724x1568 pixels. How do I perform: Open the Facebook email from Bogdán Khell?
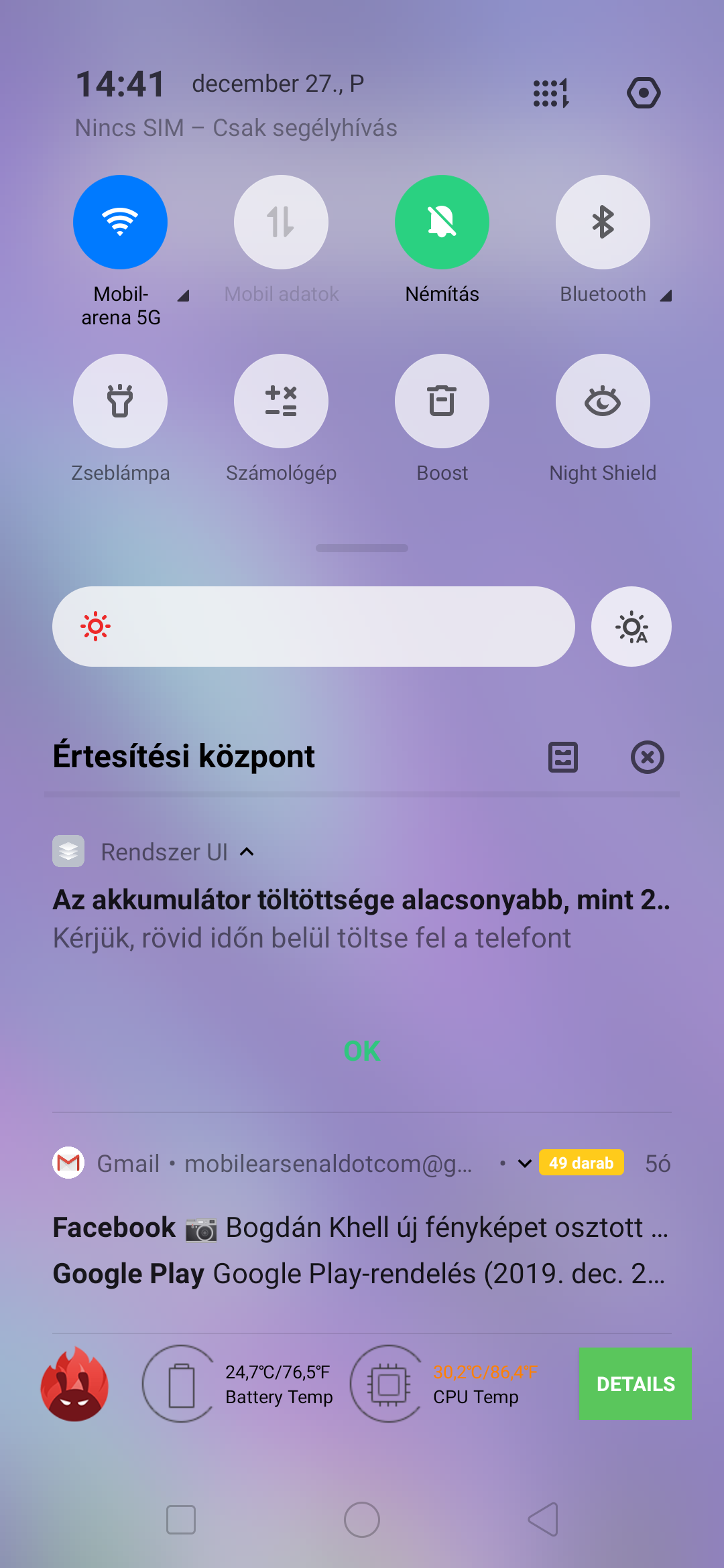pyautogui.click(x=361, y=1228)
